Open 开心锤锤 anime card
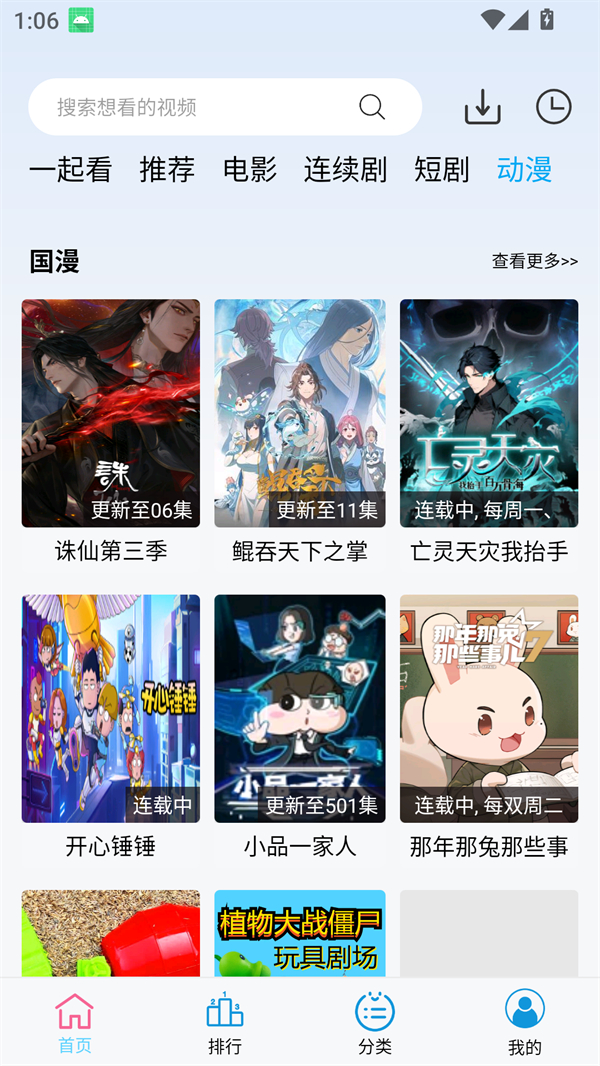Image resolution: width=600 pixels, height=1066 pixels. [x=110, y=709]
